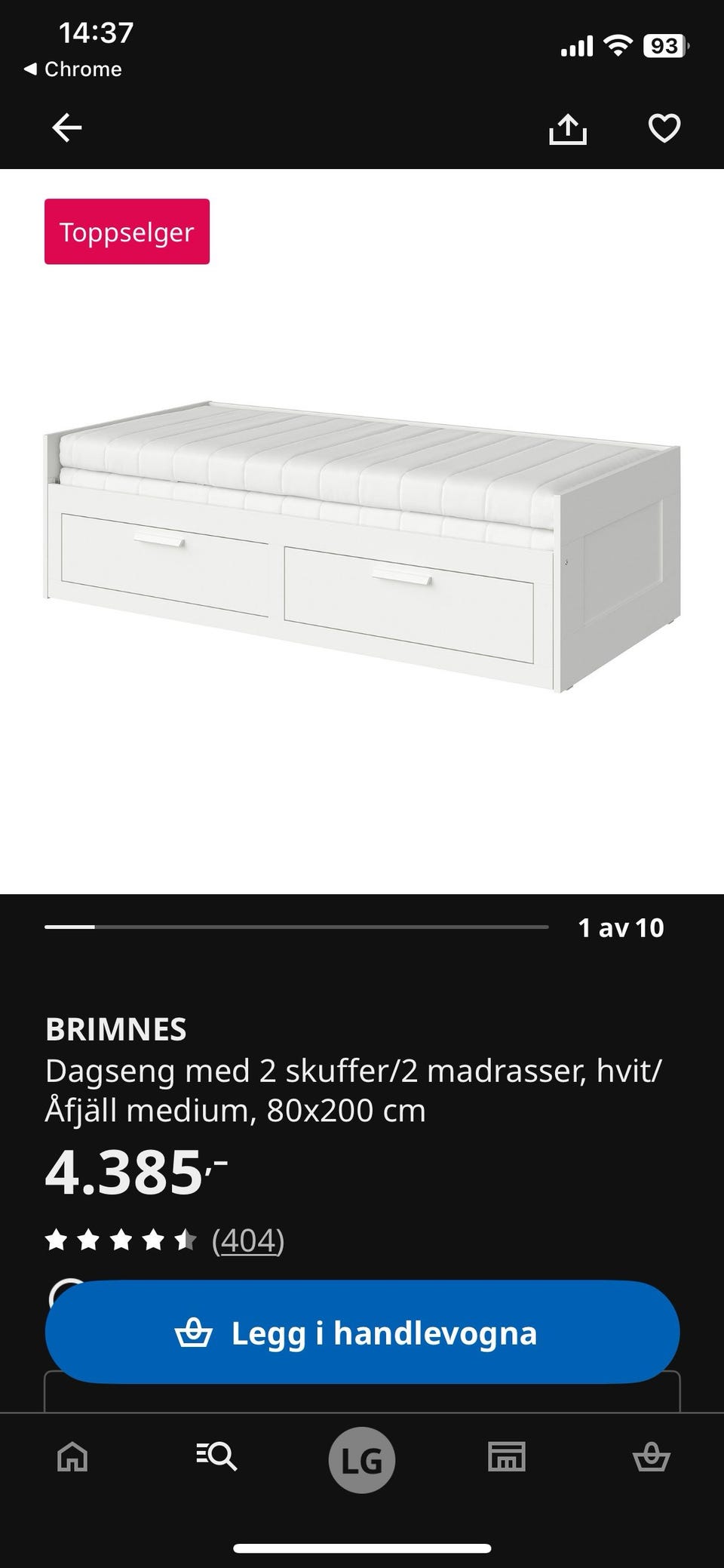
Task: Tap the back arrow to leave product page
Action: point(66,128)
